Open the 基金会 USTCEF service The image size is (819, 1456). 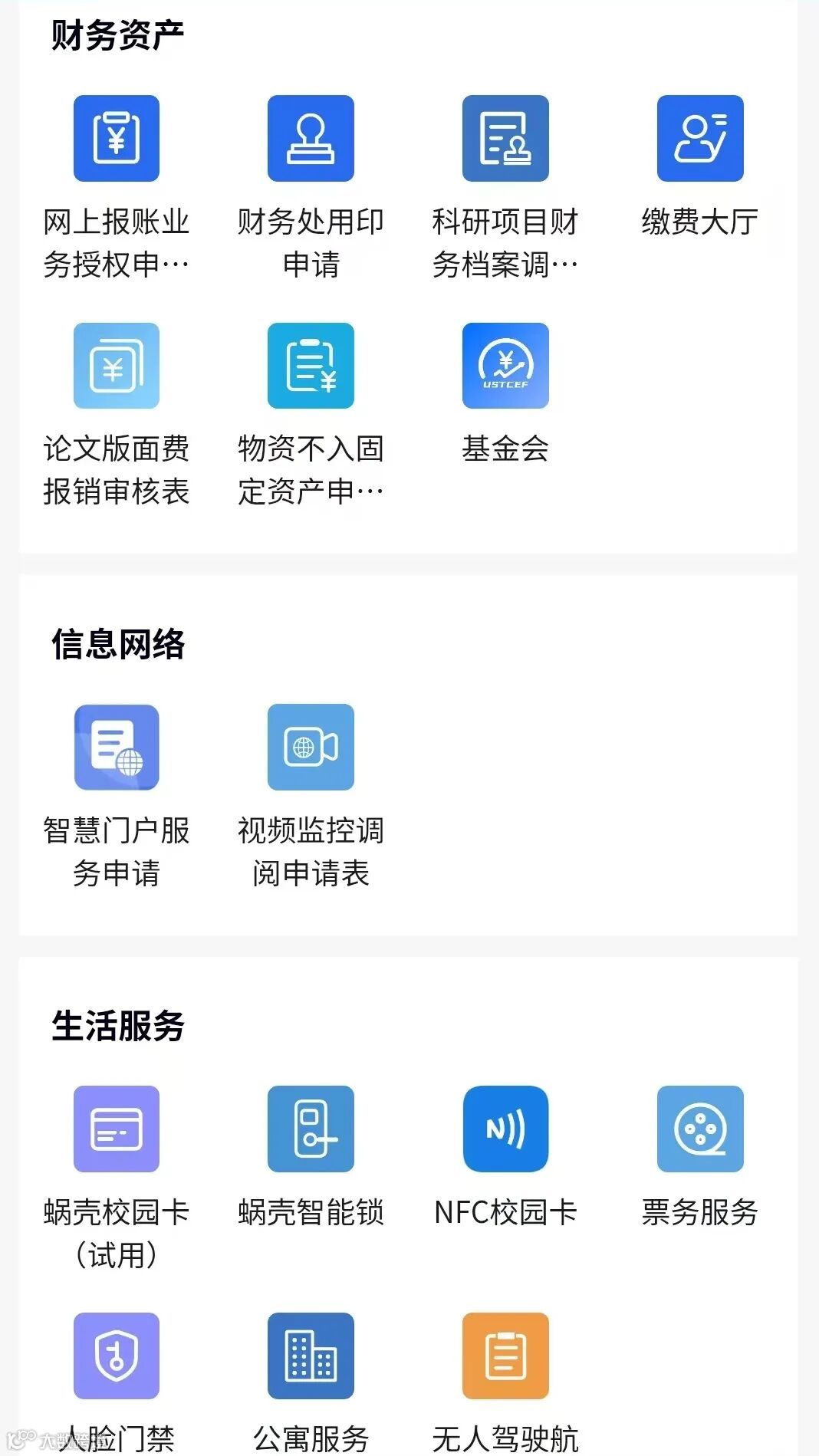click(x=505, y=366)
